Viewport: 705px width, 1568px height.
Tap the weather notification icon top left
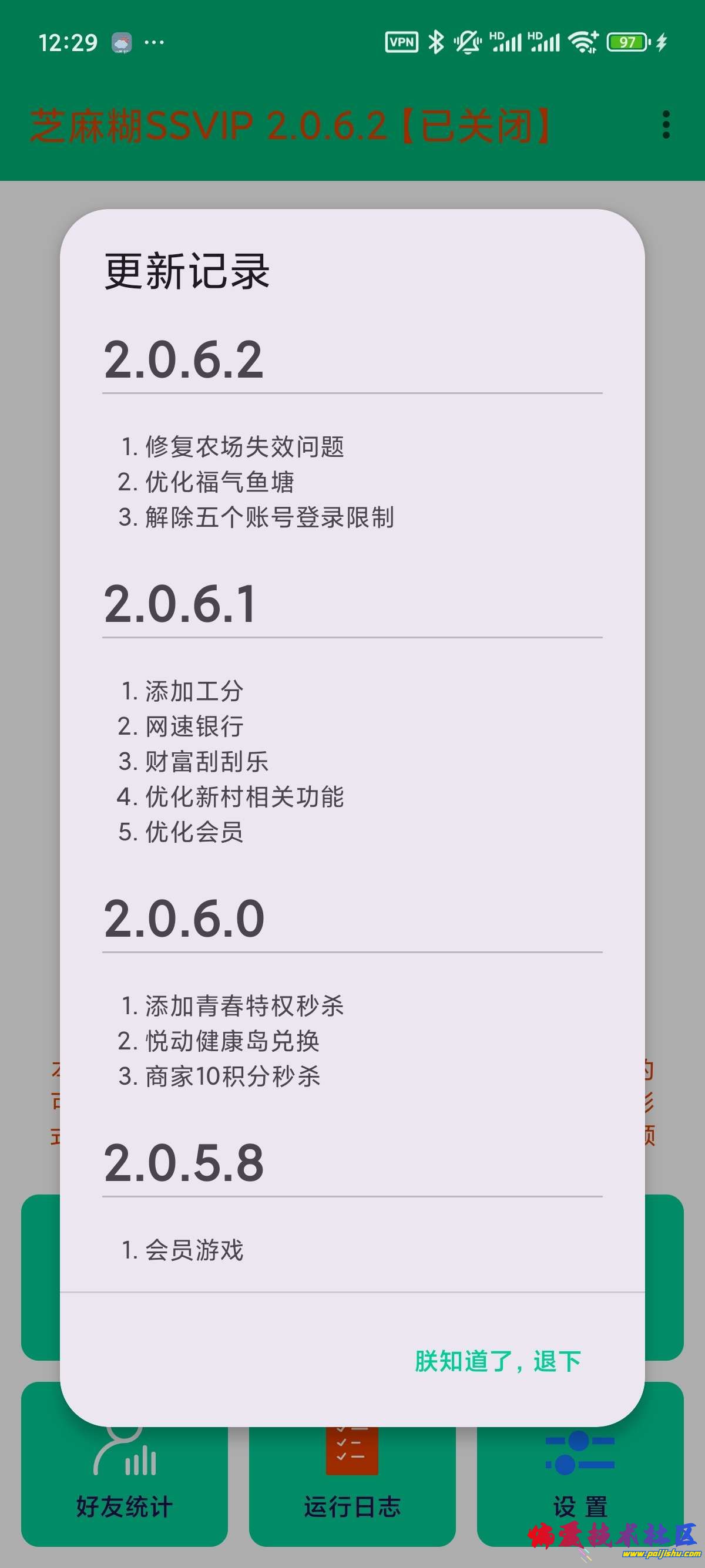120,41
